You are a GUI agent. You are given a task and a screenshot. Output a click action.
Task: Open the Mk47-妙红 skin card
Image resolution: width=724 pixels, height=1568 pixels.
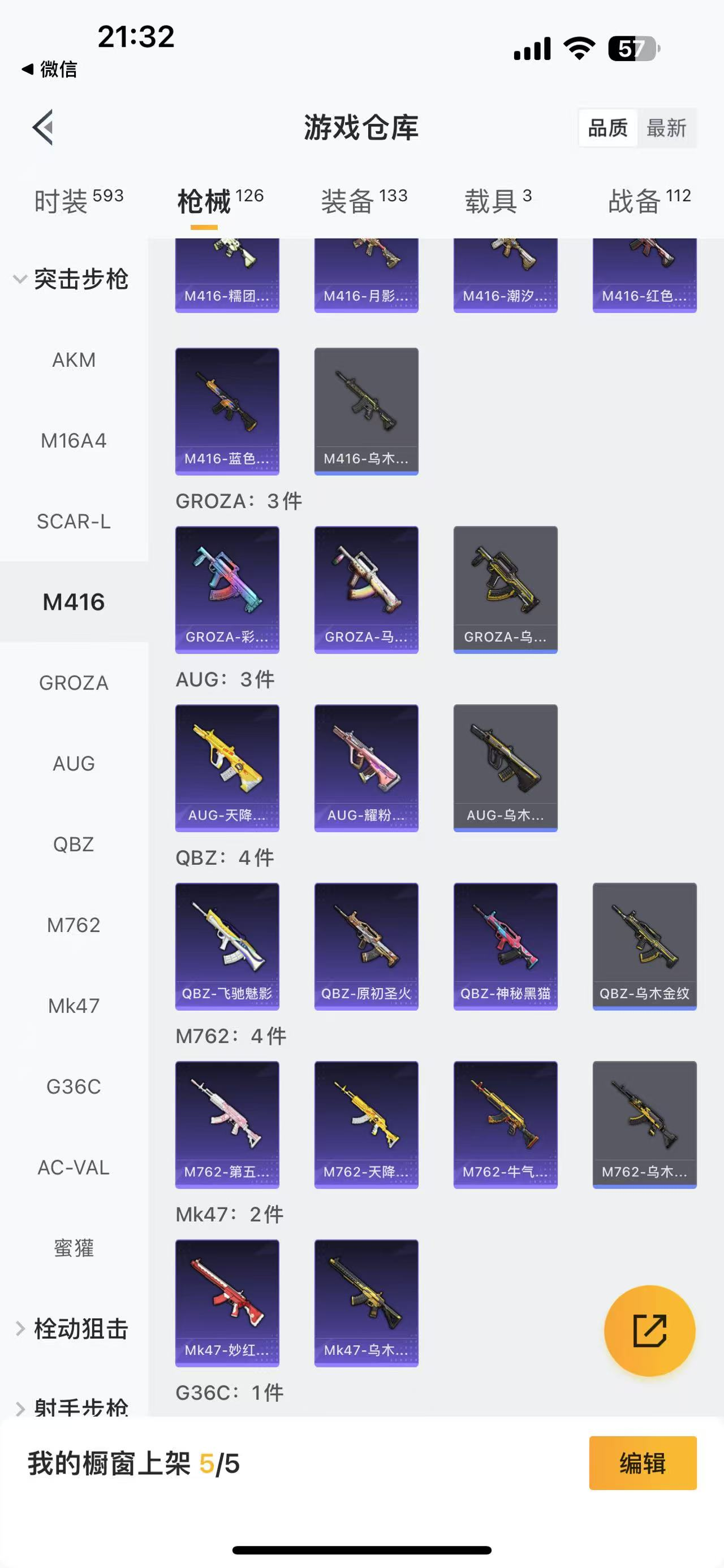tap(227, 1302)
